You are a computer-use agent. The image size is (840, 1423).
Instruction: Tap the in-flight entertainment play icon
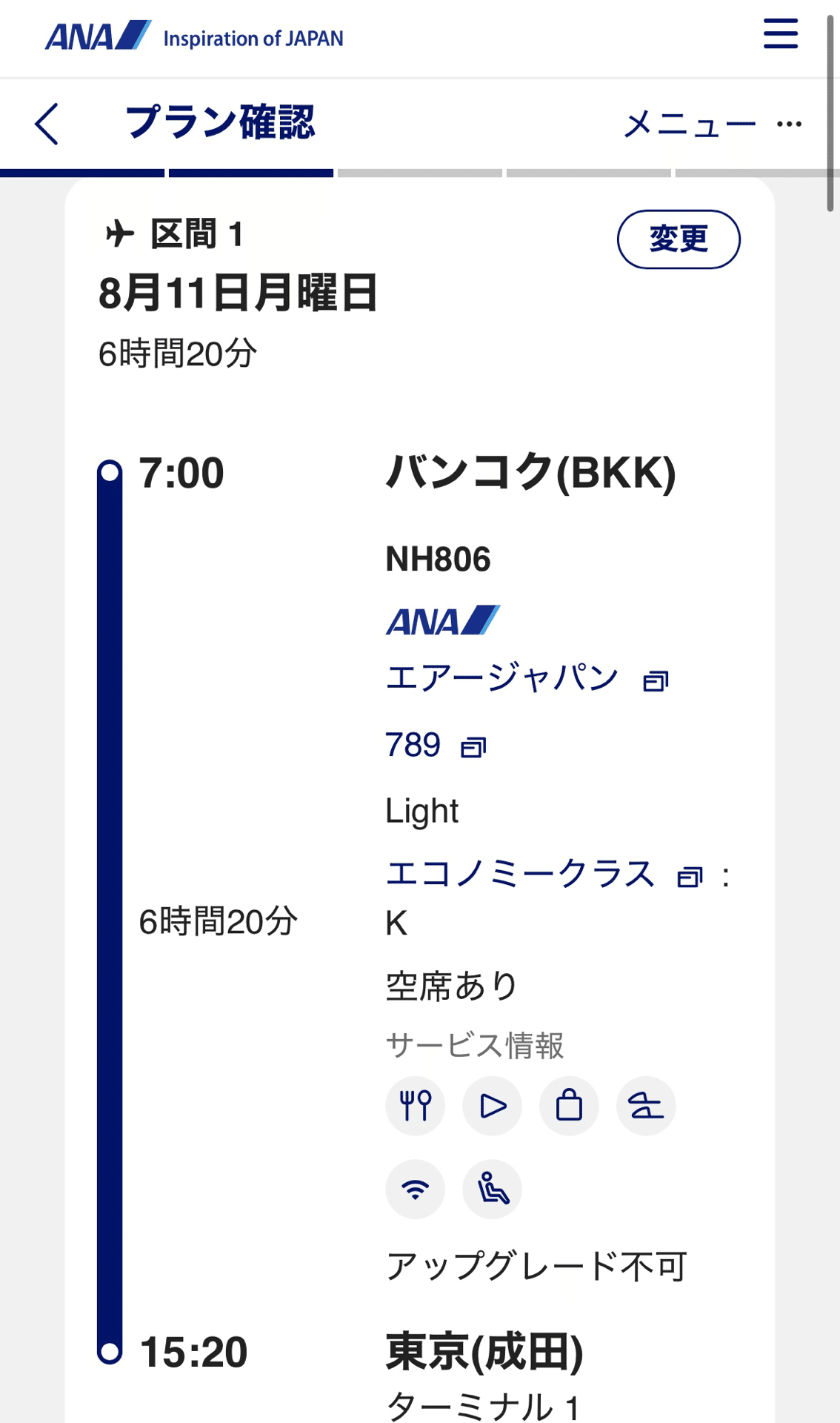[x=493, y=1106]
